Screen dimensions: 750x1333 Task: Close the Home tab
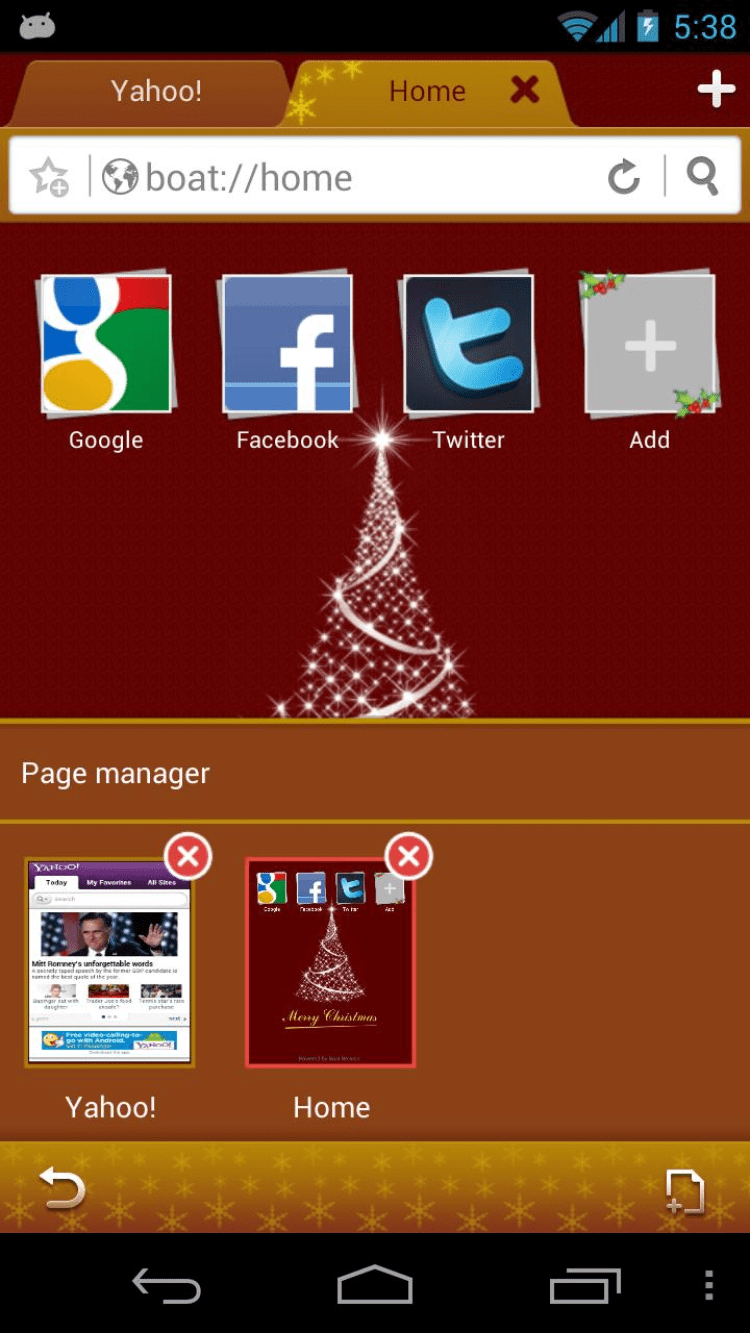click(524, 91)
